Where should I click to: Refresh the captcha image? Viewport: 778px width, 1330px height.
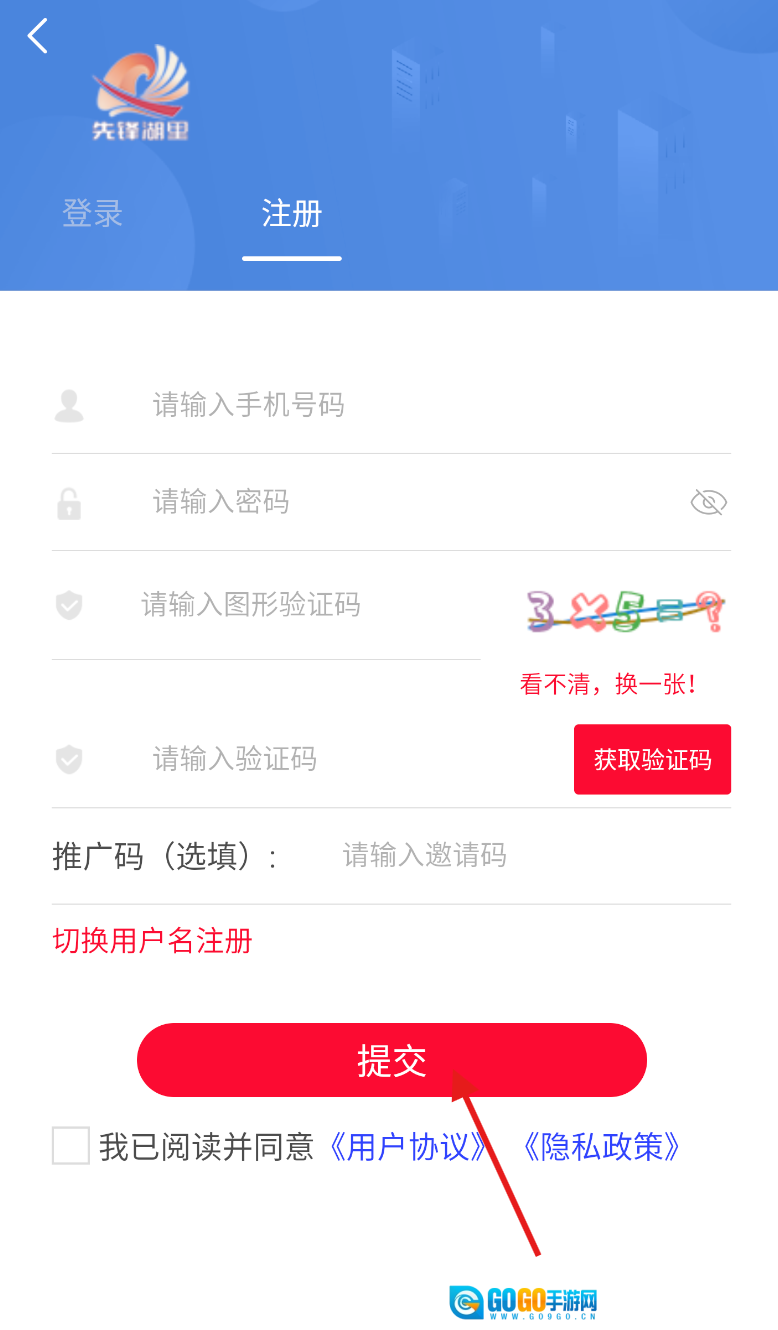[625, 610]
